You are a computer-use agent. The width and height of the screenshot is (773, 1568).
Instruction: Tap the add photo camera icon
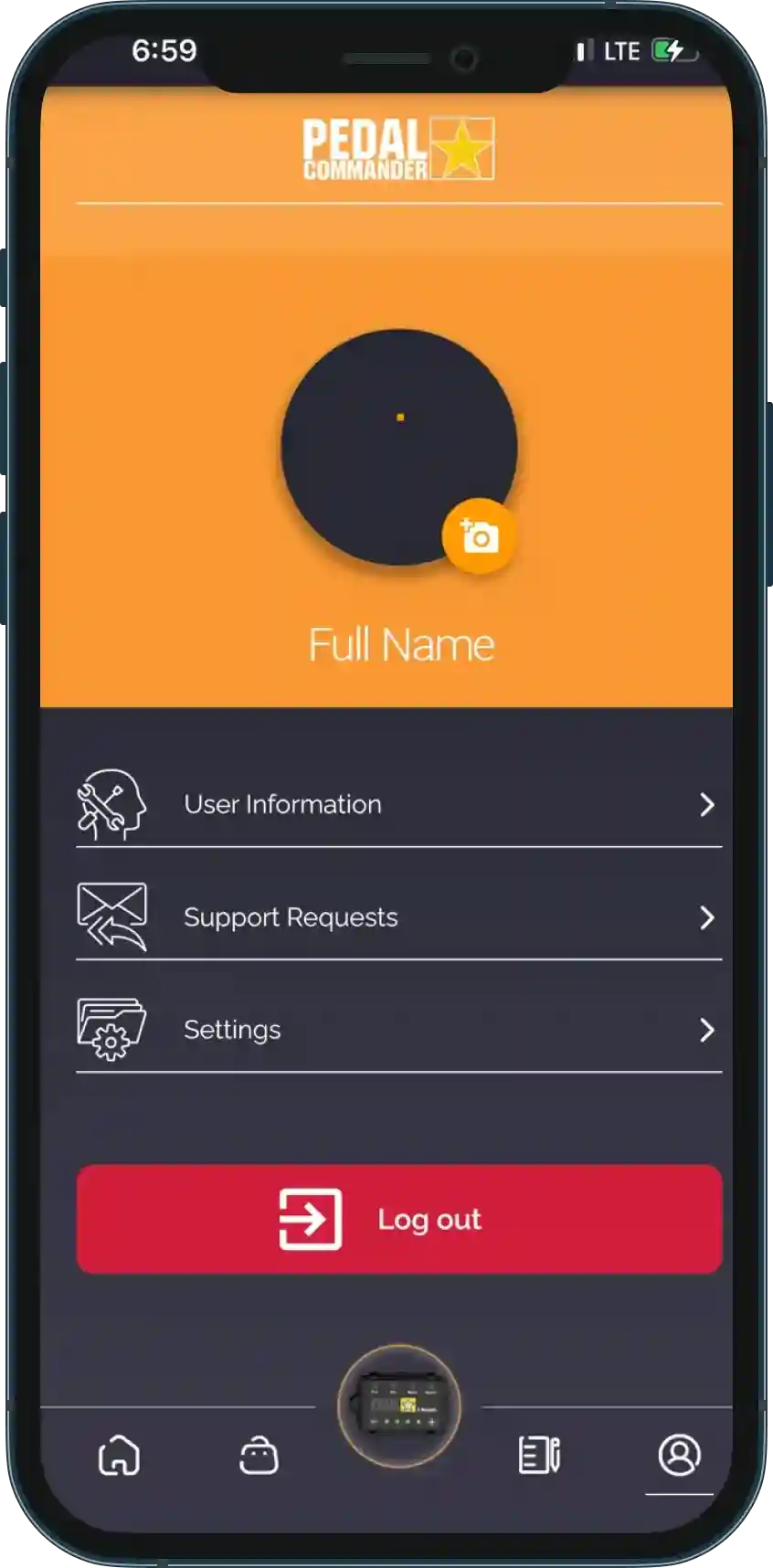pos(478,536)
